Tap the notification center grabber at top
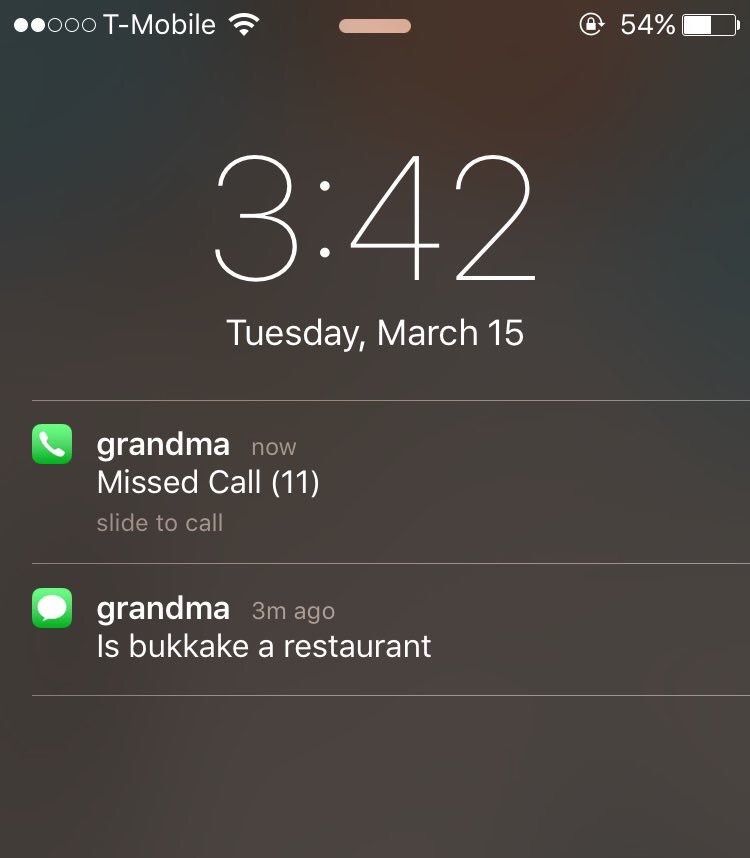This screenshot has width=750, height=858. [375, 26]
